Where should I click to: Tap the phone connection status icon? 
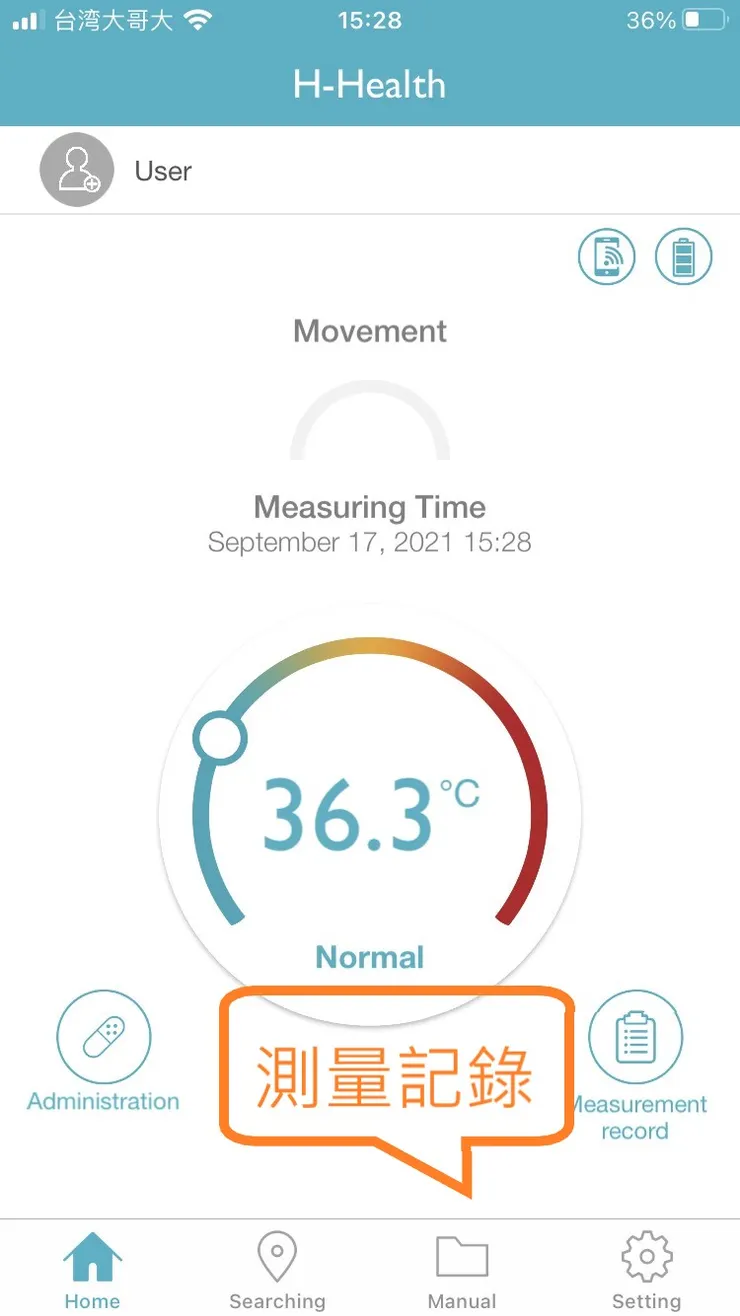[607, 257]
